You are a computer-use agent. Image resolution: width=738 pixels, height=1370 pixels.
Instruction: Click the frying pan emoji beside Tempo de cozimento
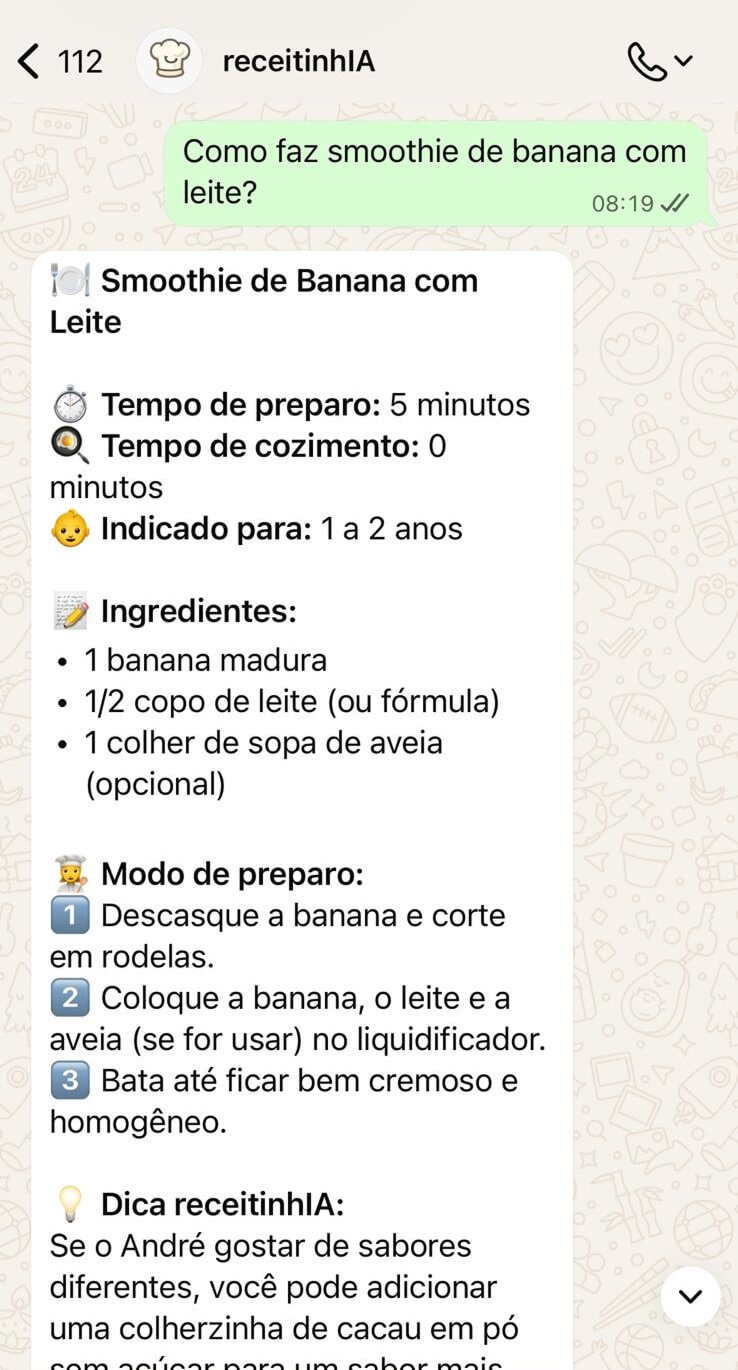pos(68,446)
